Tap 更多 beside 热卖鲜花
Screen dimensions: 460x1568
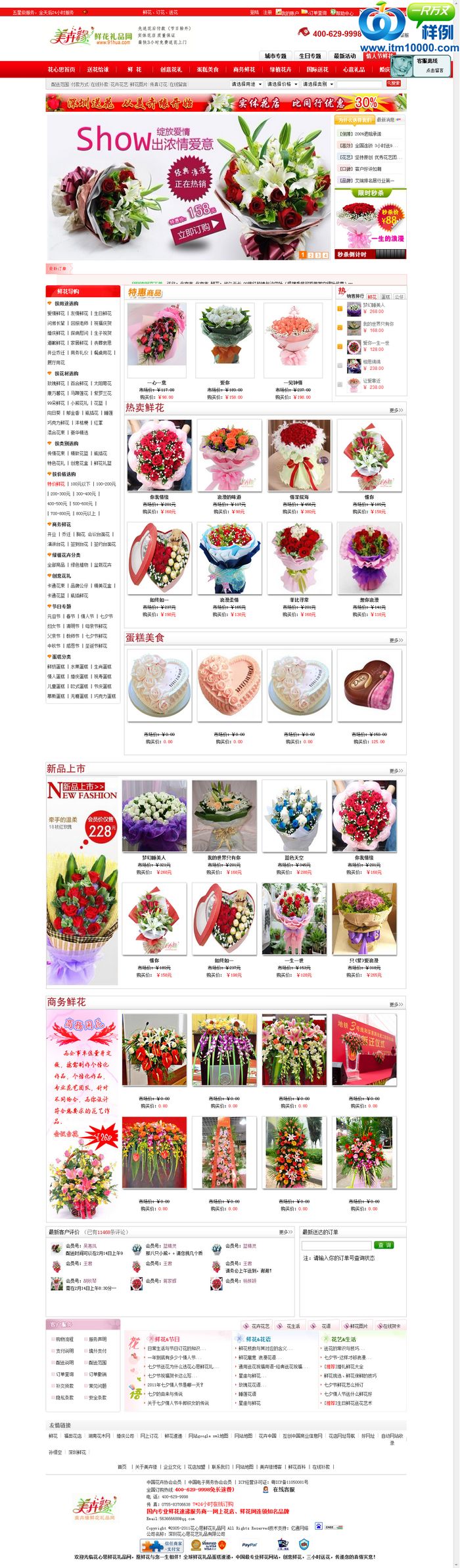[x=396, y=410]
